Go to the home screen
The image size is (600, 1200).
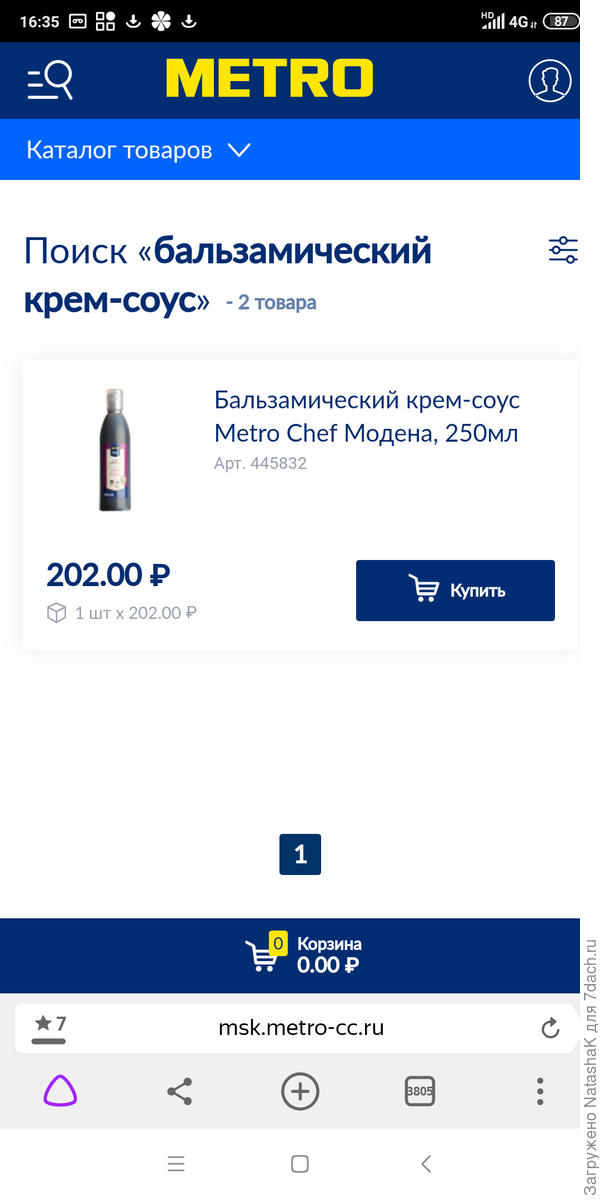pos(300,1164)
